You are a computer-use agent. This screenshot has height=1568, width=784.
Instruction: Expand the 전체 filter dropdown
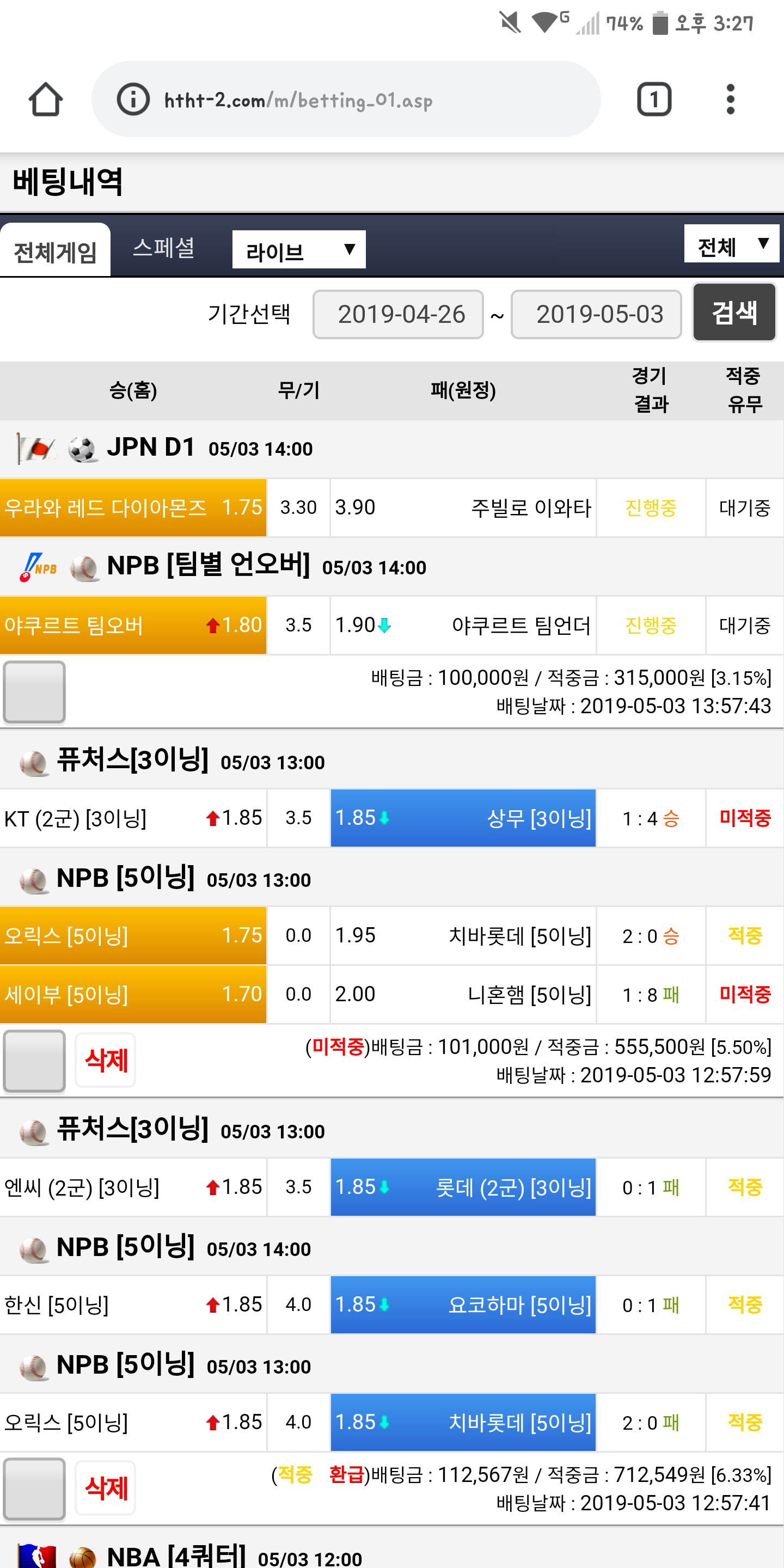point(731,244)
